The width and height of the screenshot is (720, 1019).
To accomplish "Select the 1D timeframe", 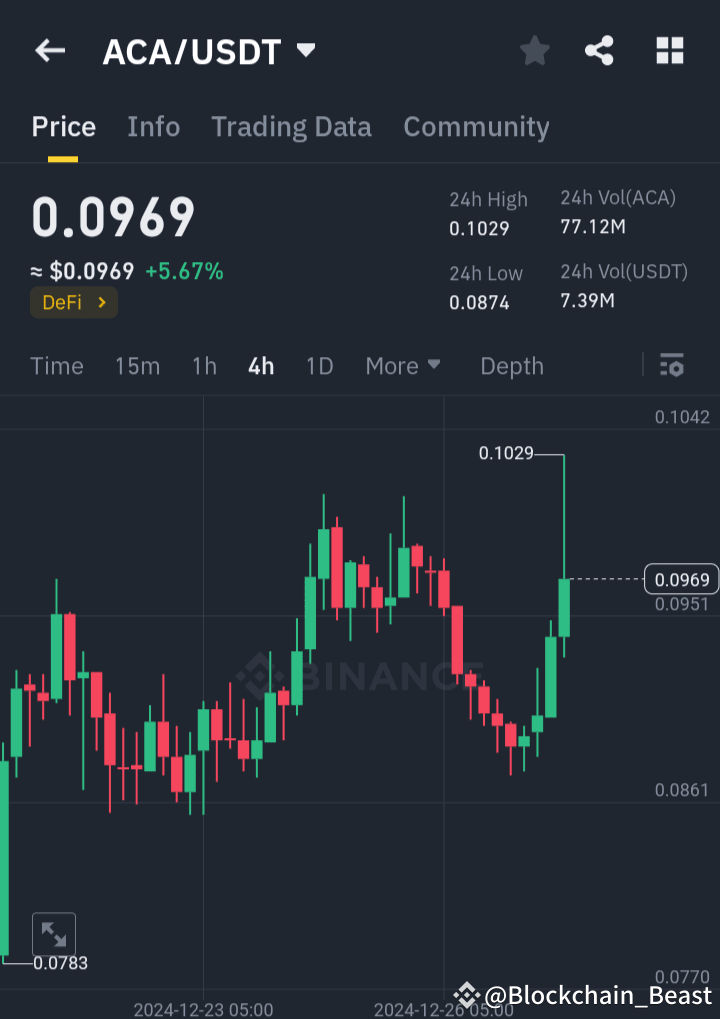I will pyautogui.click(x=319, y=366).
